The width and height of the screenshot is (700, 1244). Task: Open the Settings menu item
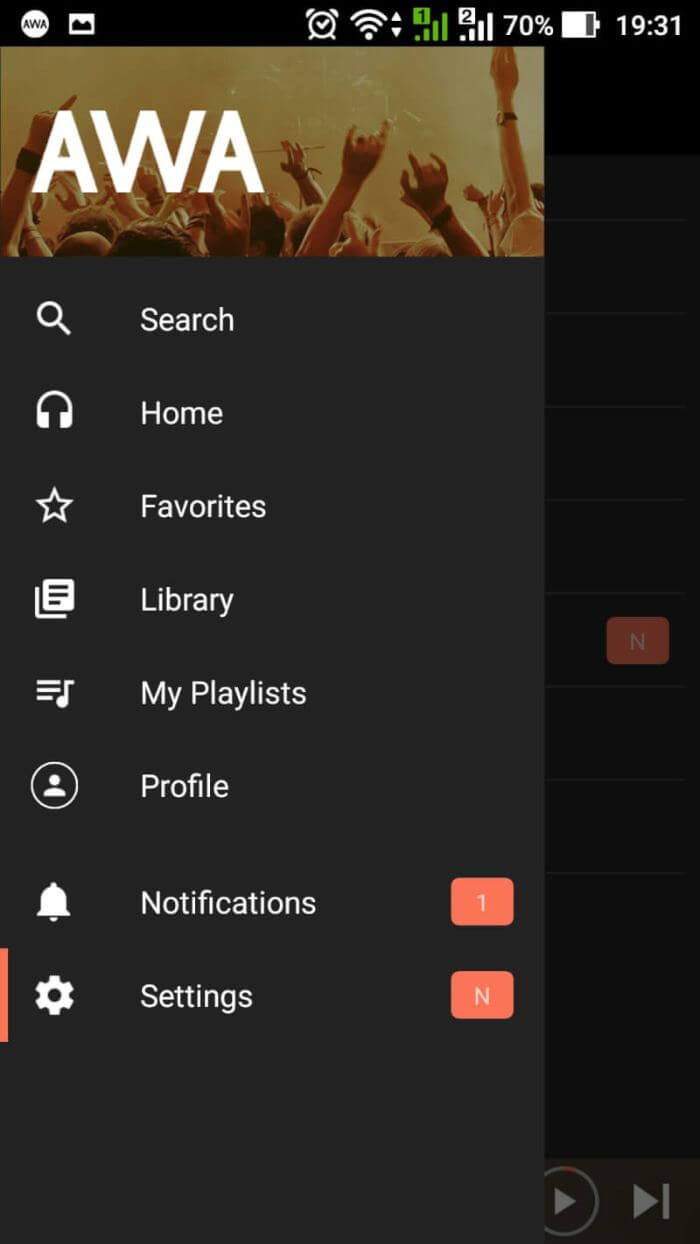pyautogui.click(x=196, y=996)
